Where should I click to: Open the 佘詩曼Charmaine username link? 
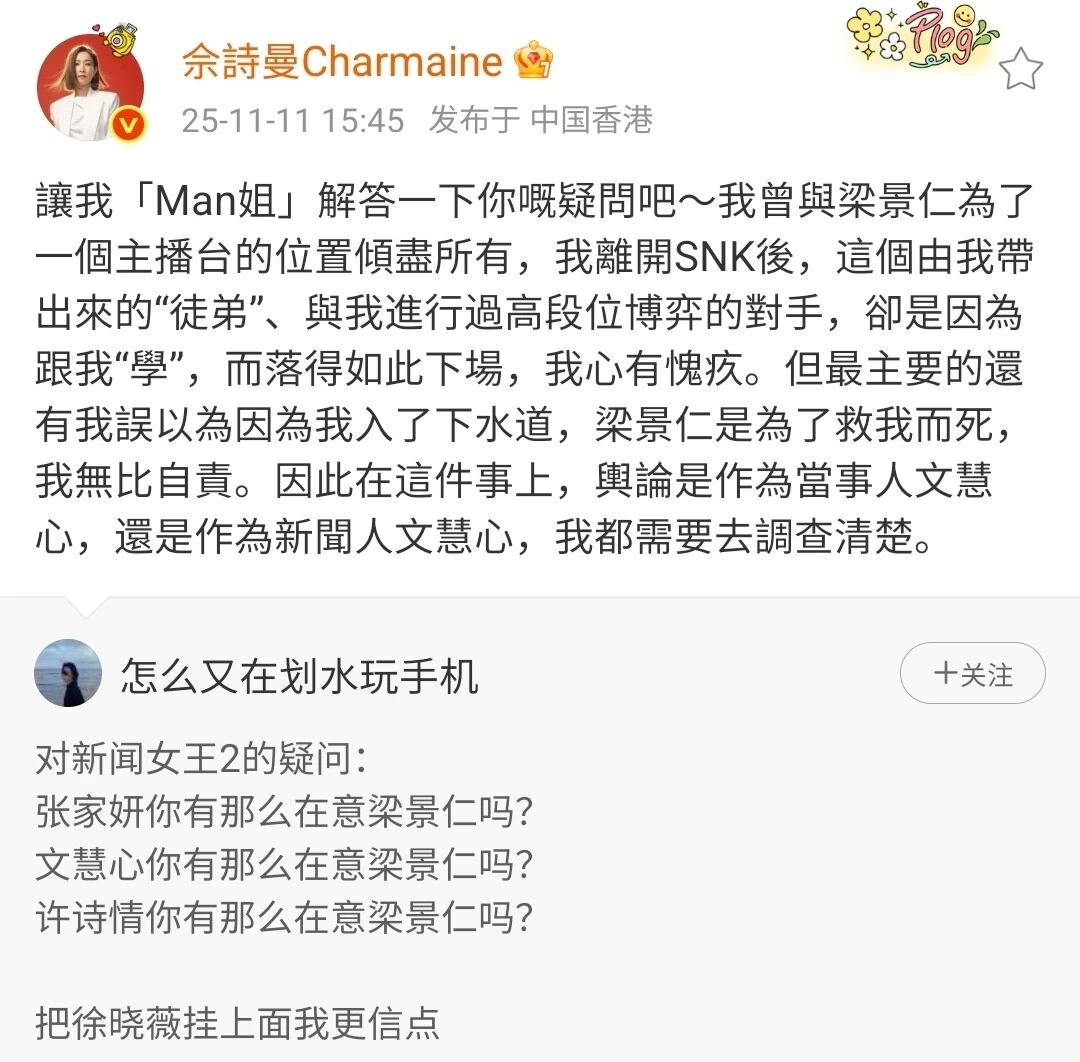(341, 62)
